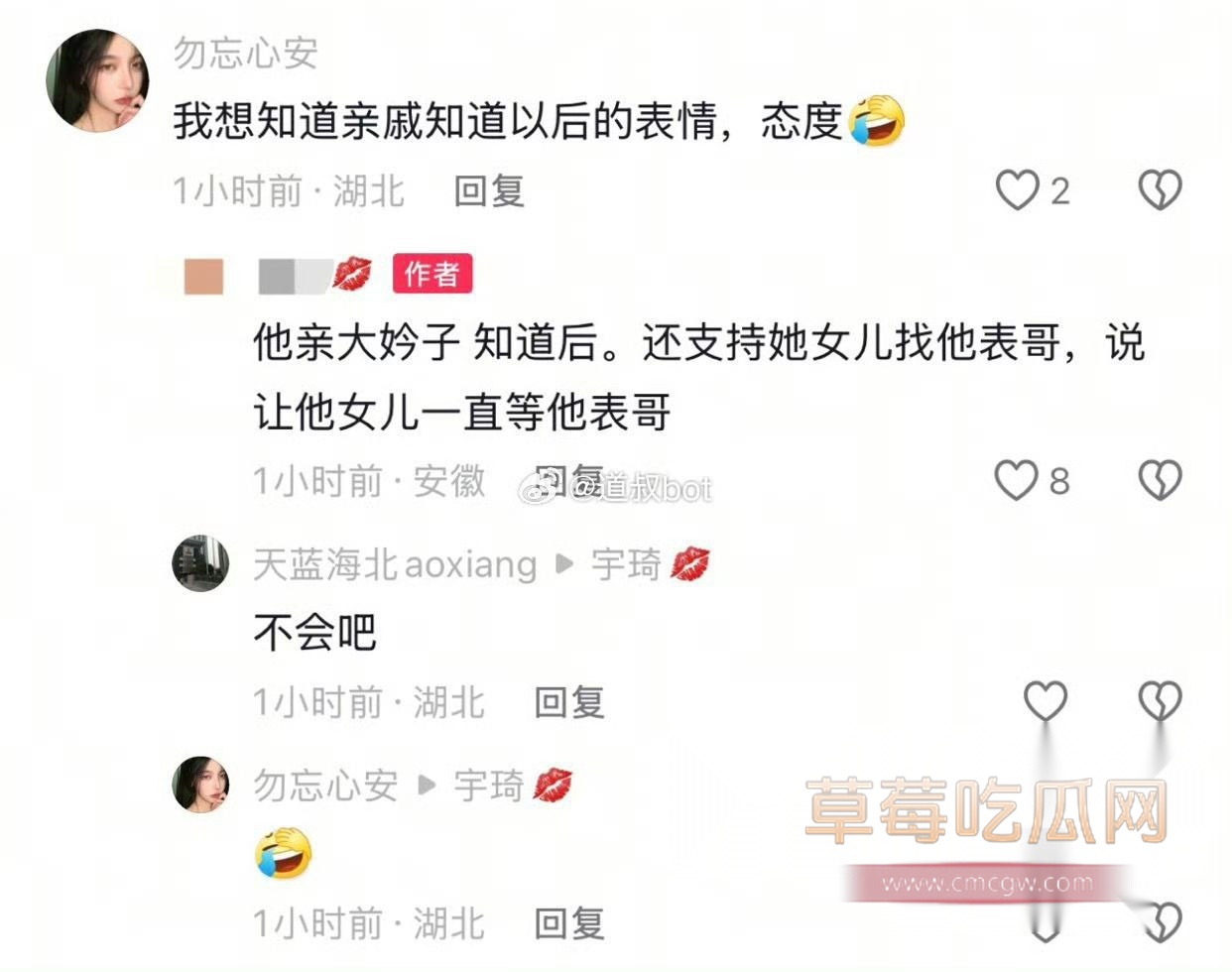Image resolution: width=1232 pixels, height=972 pixels.
Task: Open 勿忘心安's profile from top avatar
Action: click(97, 79)
